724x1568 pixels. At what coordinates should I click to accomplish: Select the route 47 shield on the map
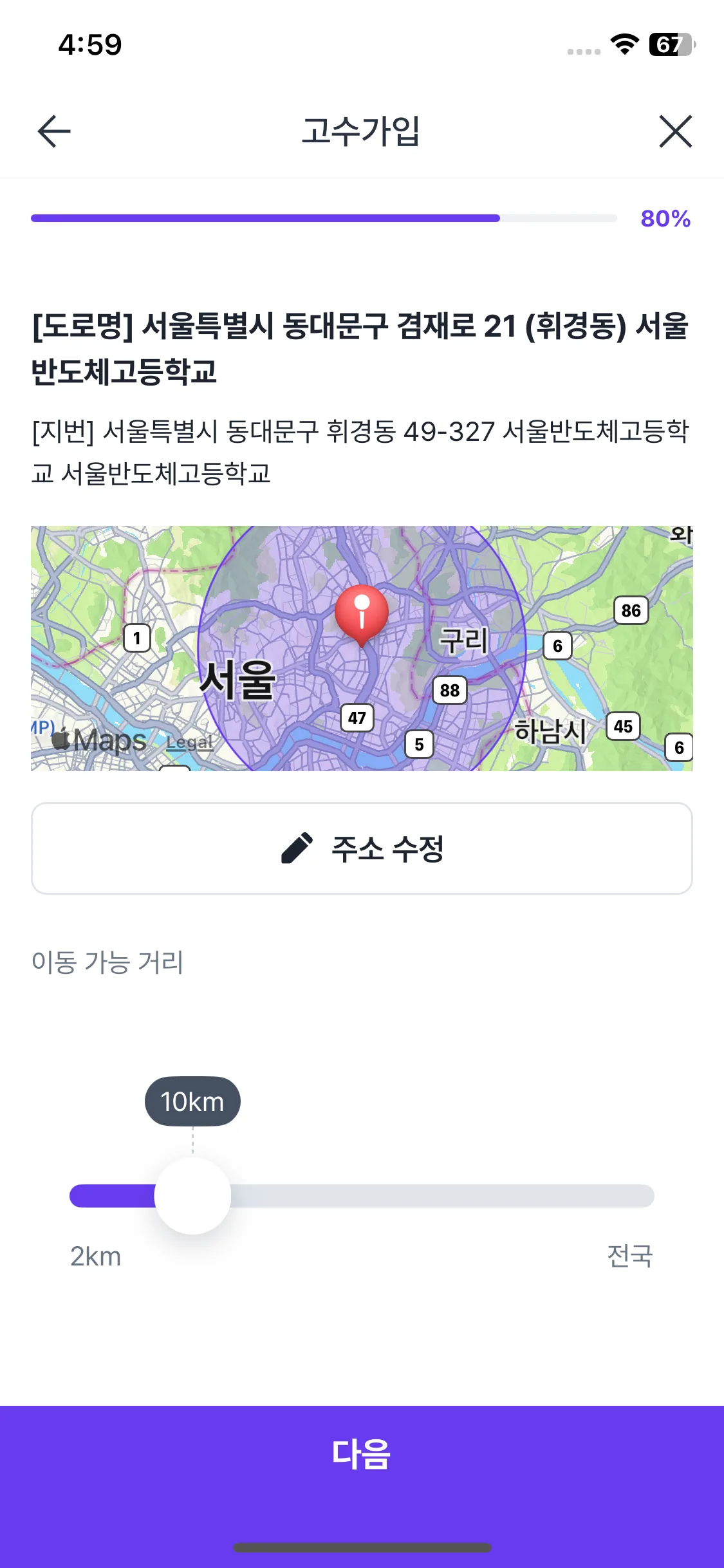point(358,718)
